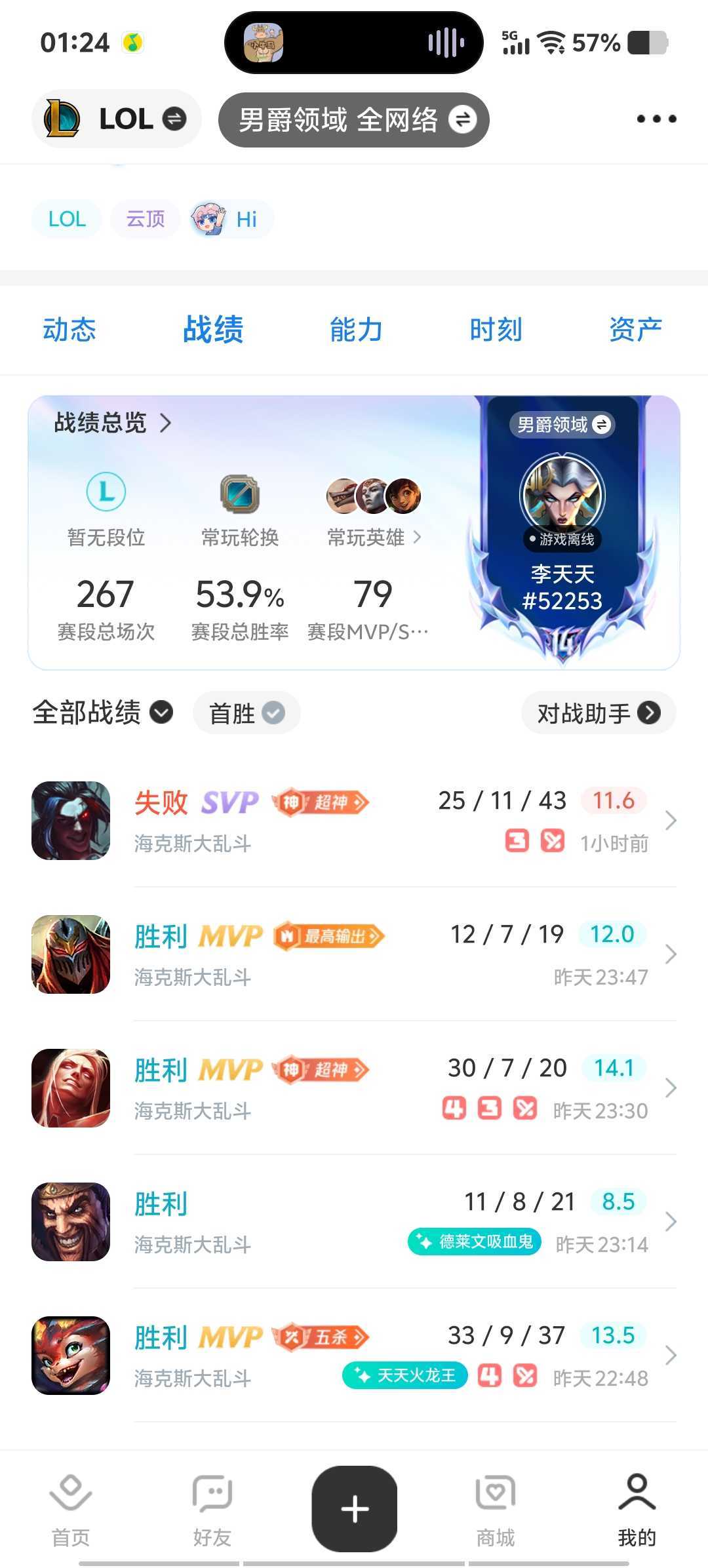The image size is (708, 1568).
Task: Open the 12/7/19 MVP match details
Action: 393,954
